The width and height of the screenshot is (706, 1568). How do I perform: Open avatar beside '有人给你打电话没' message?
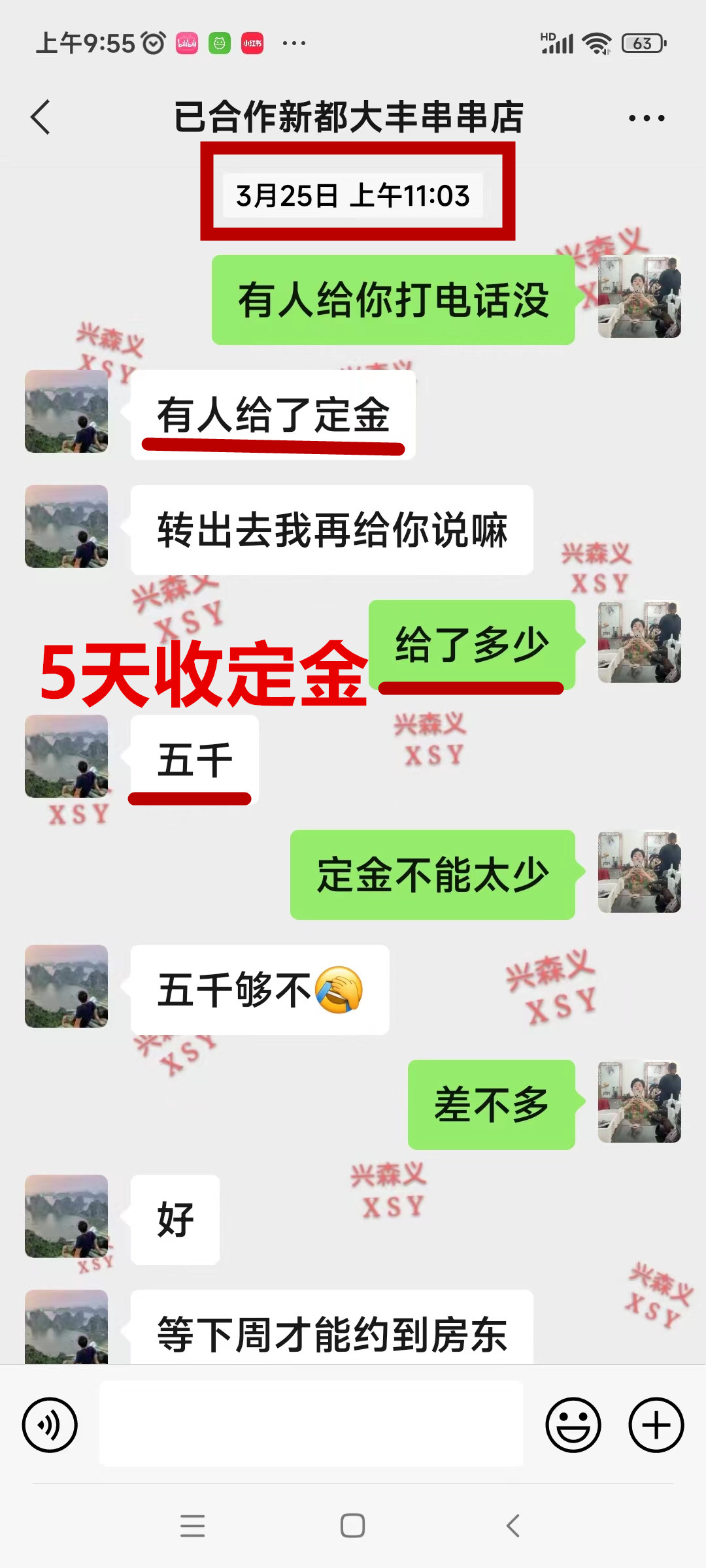tap(639, 296)
